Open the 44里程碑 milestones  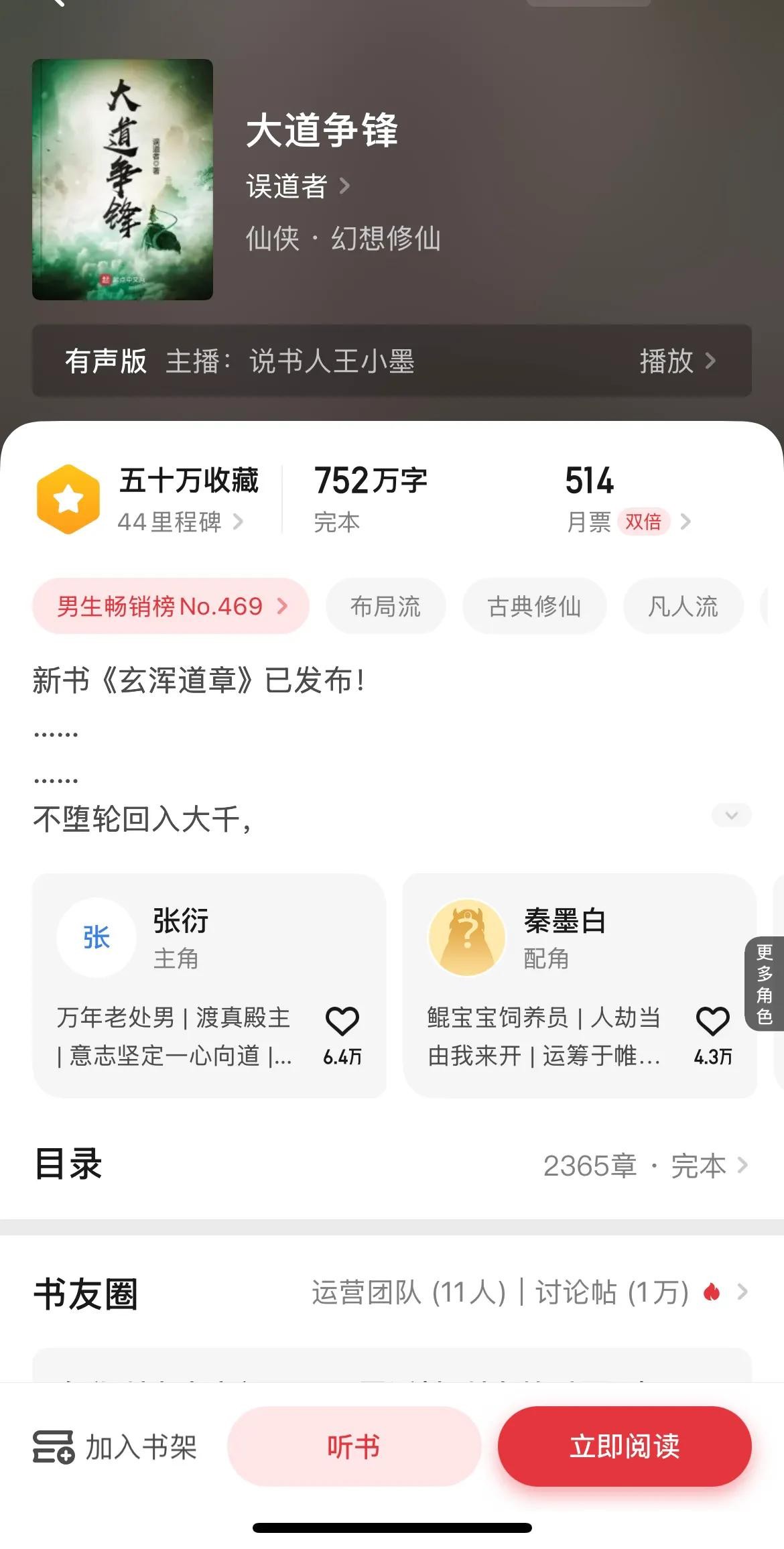point(180,521)
